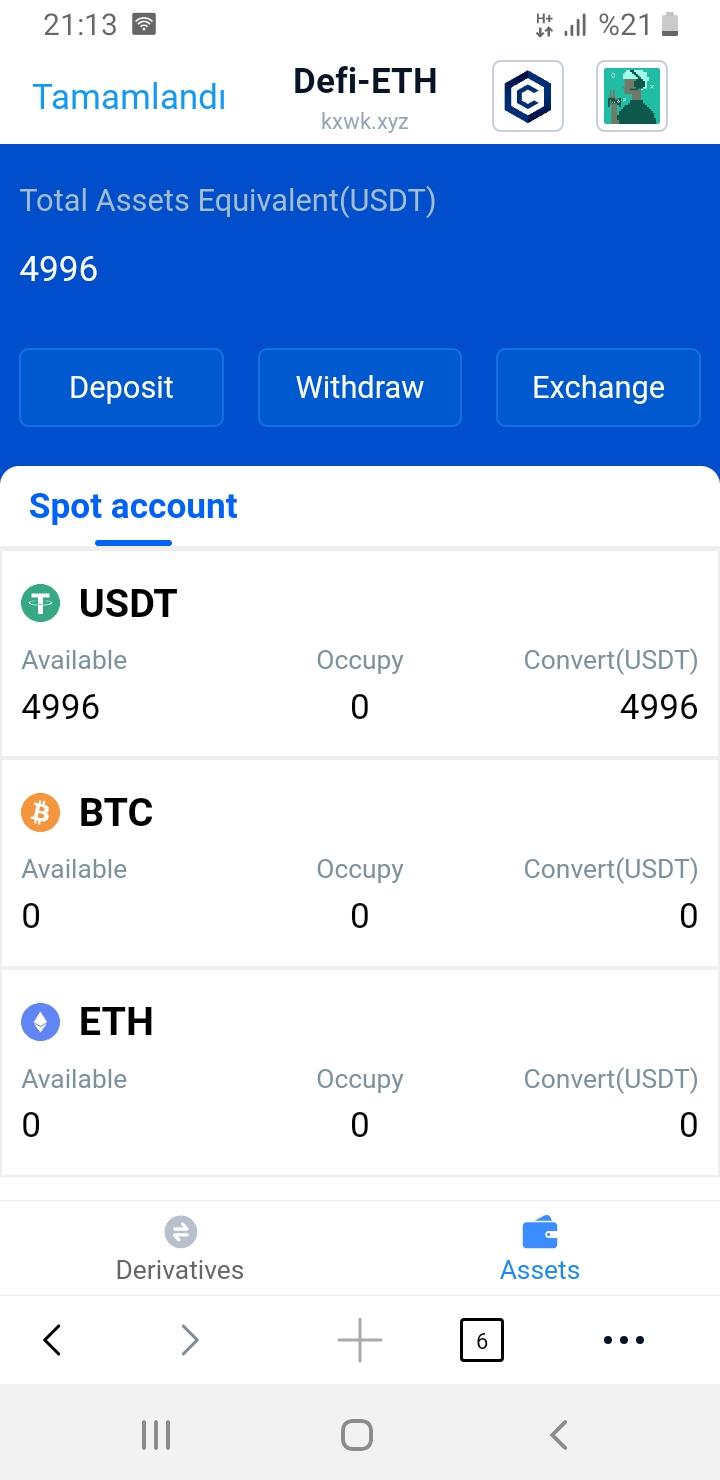Open the Derivatives section via its icon
Screen dimensions: 720x1480
tap(179, 1233)
